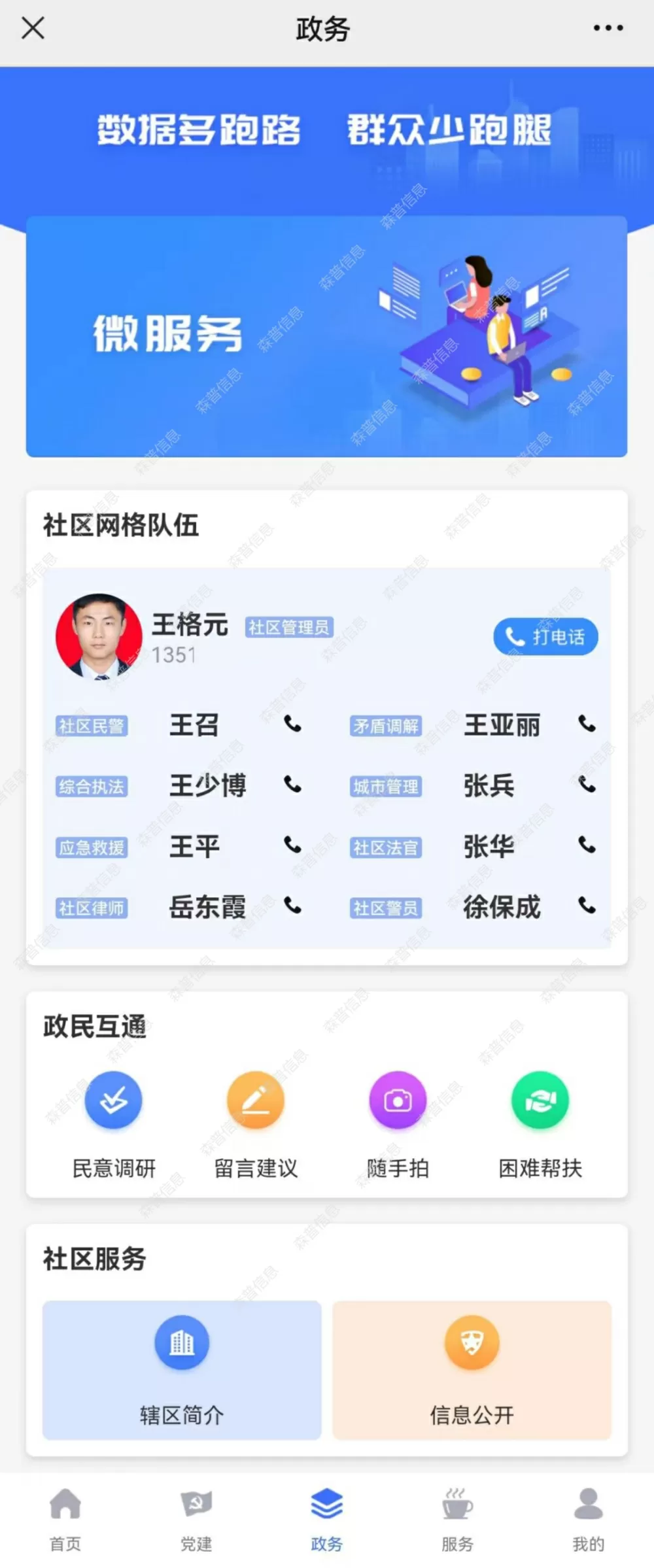
Task: Call 社区律师 岳东霞
Action: [x=292, y=906]
